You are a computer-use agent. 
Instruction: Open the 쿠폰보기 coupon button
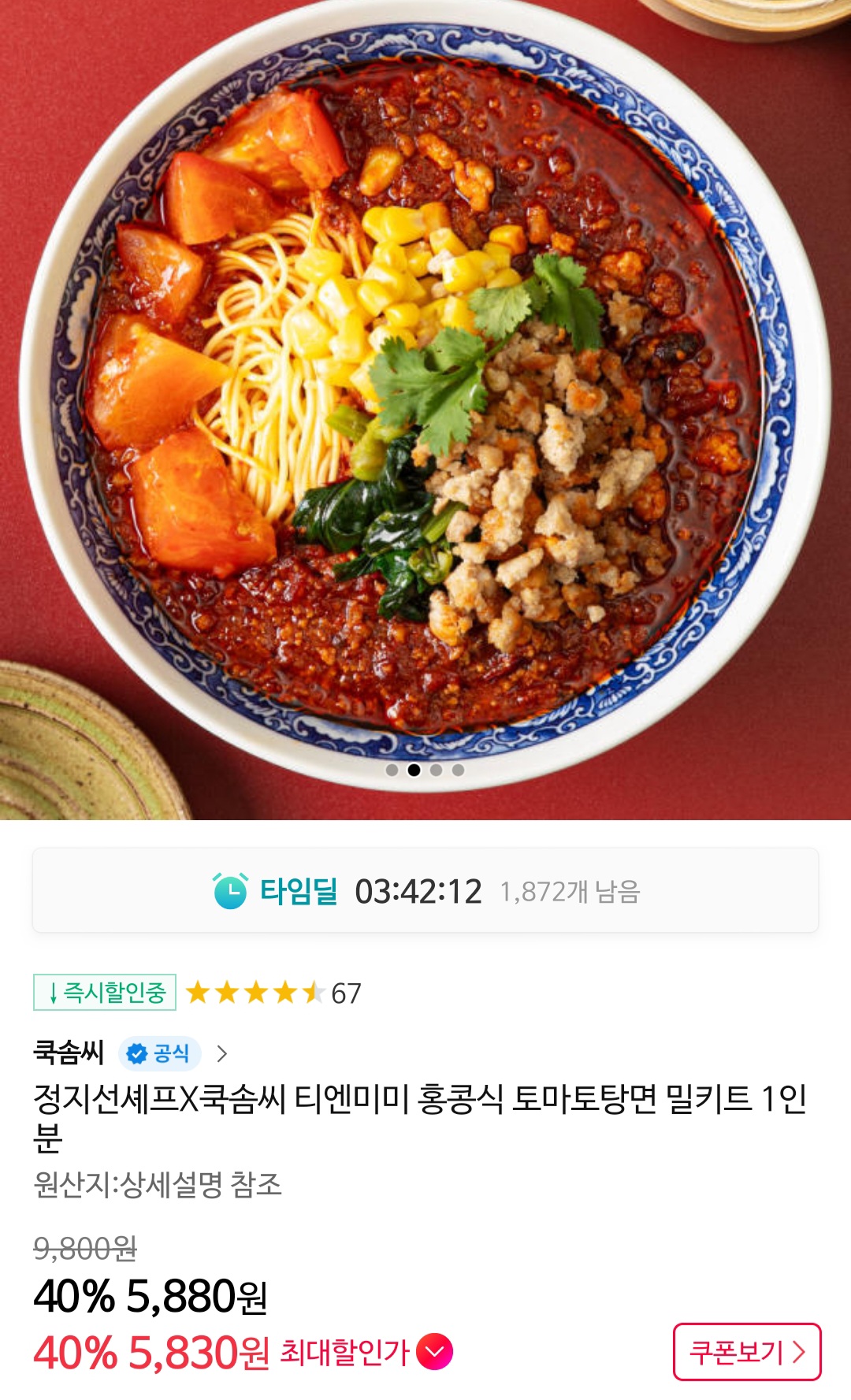(746, 1352)
